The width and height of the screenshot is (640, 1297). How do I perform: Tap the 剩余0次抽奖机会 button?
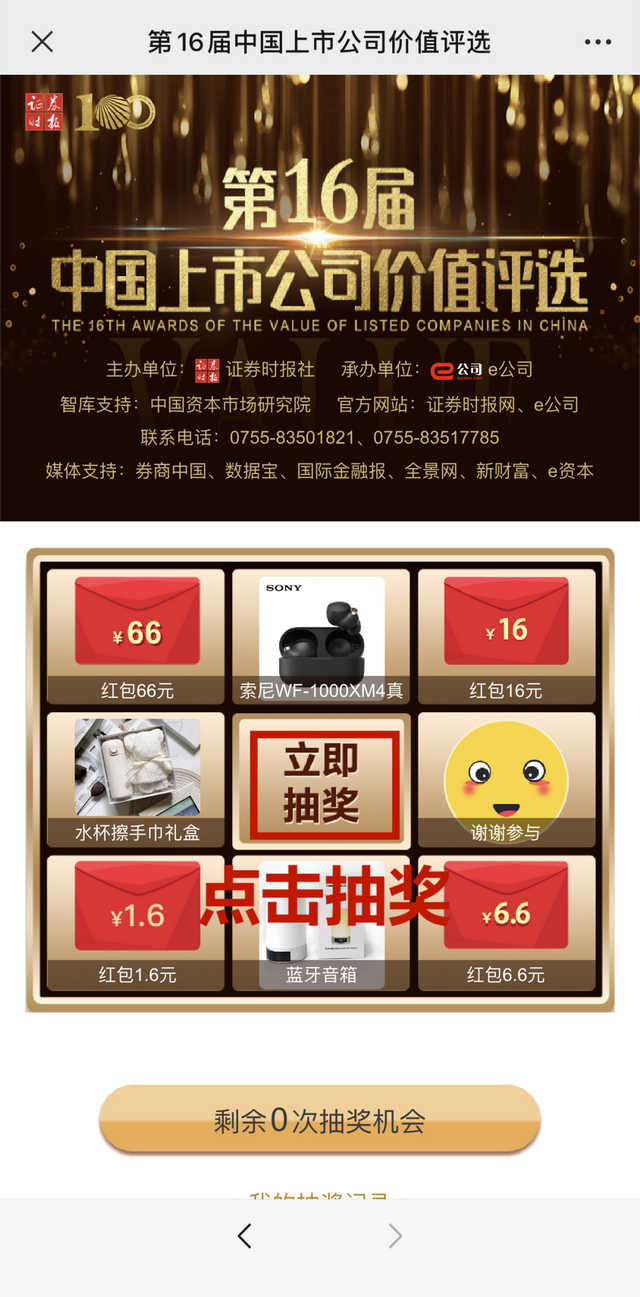point(320,1120)
